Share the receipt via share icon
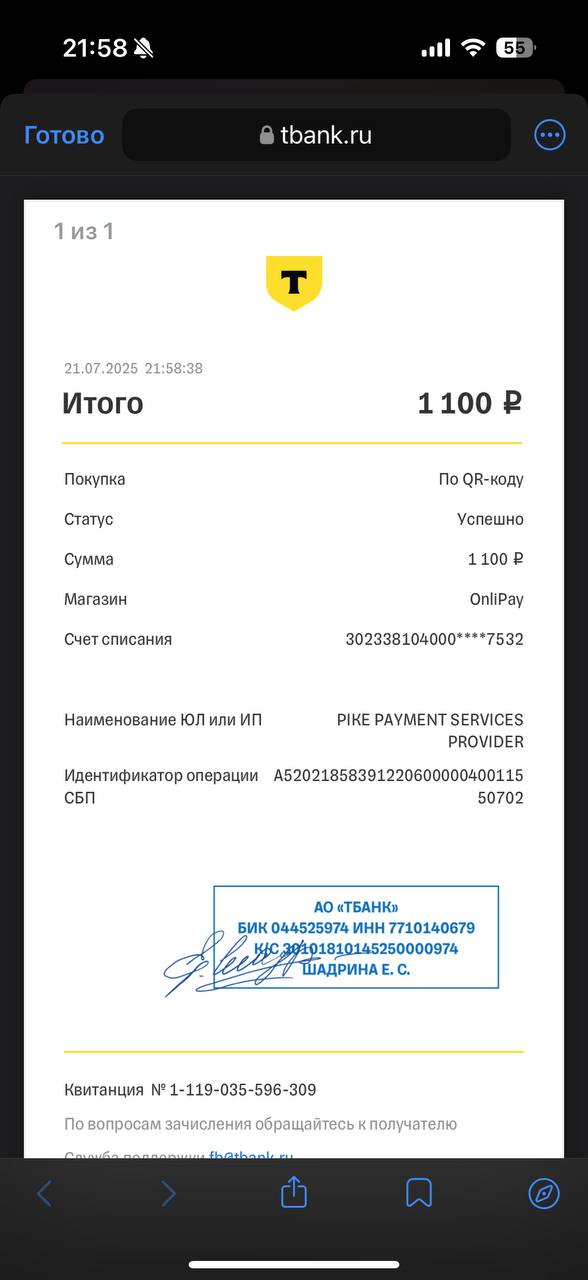The width and height of the screenshot is (588, 1280). pyautogui.click(x=293, y=1192)
